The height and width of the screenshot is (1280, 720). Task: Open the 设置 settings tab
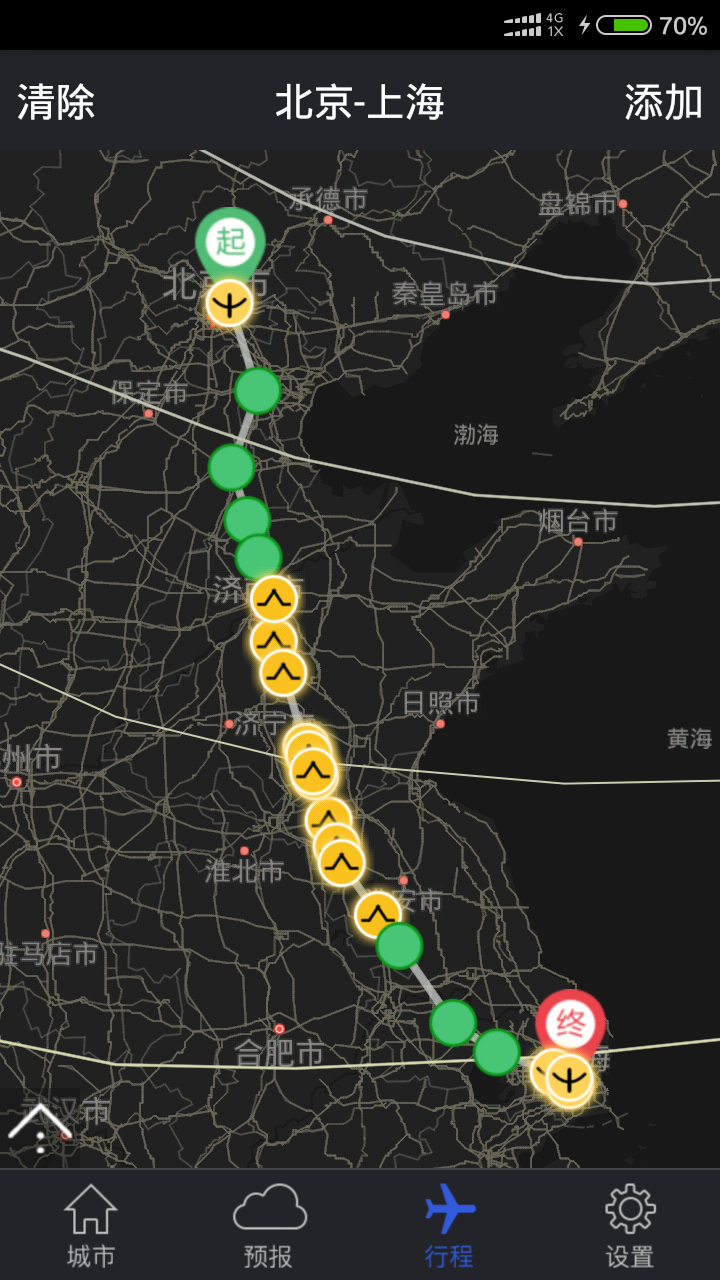click(x=630, y=1226)
